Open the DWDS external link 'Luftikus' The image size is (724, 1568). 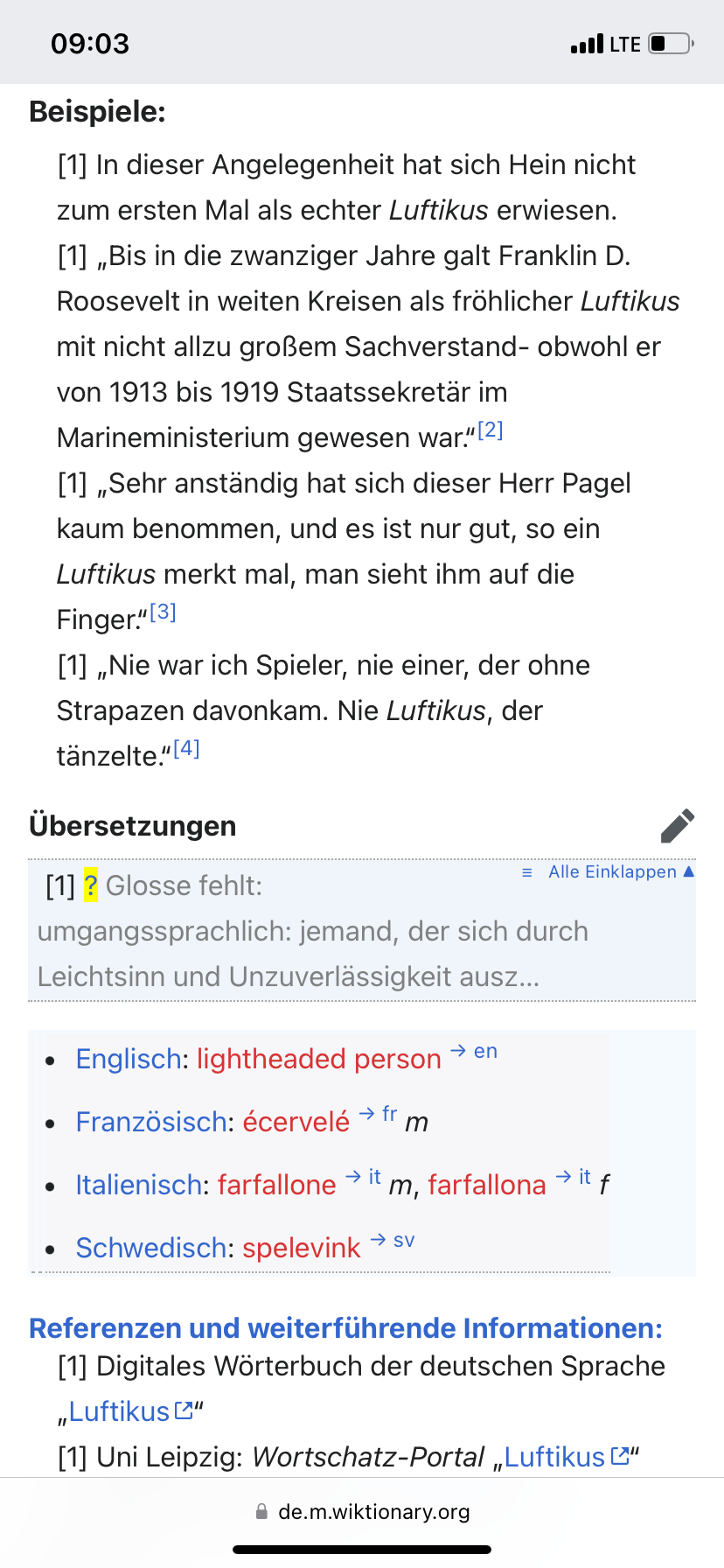130,1411
